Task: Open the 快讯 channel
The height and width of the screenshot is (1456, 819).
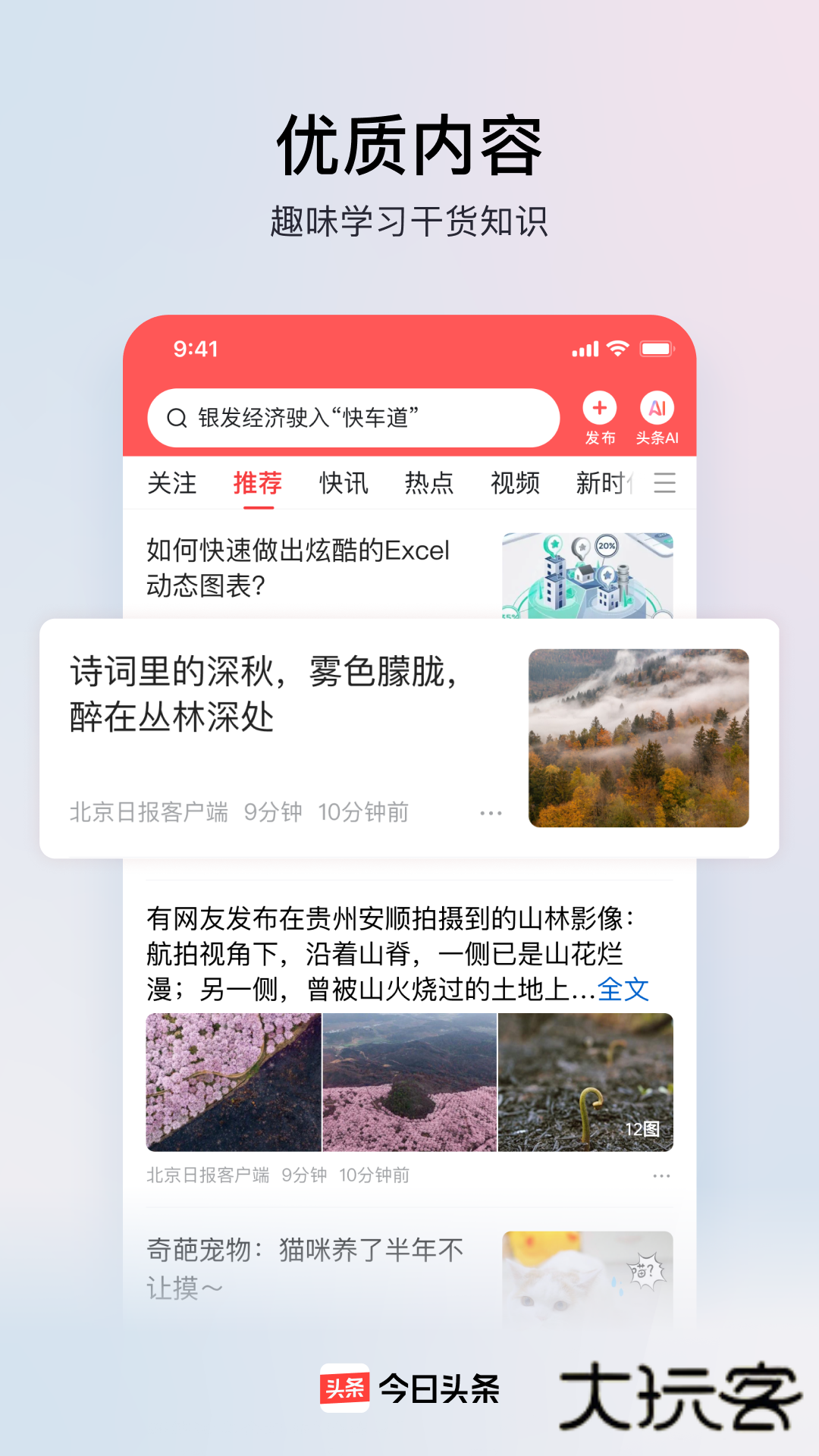Action: 342,483
